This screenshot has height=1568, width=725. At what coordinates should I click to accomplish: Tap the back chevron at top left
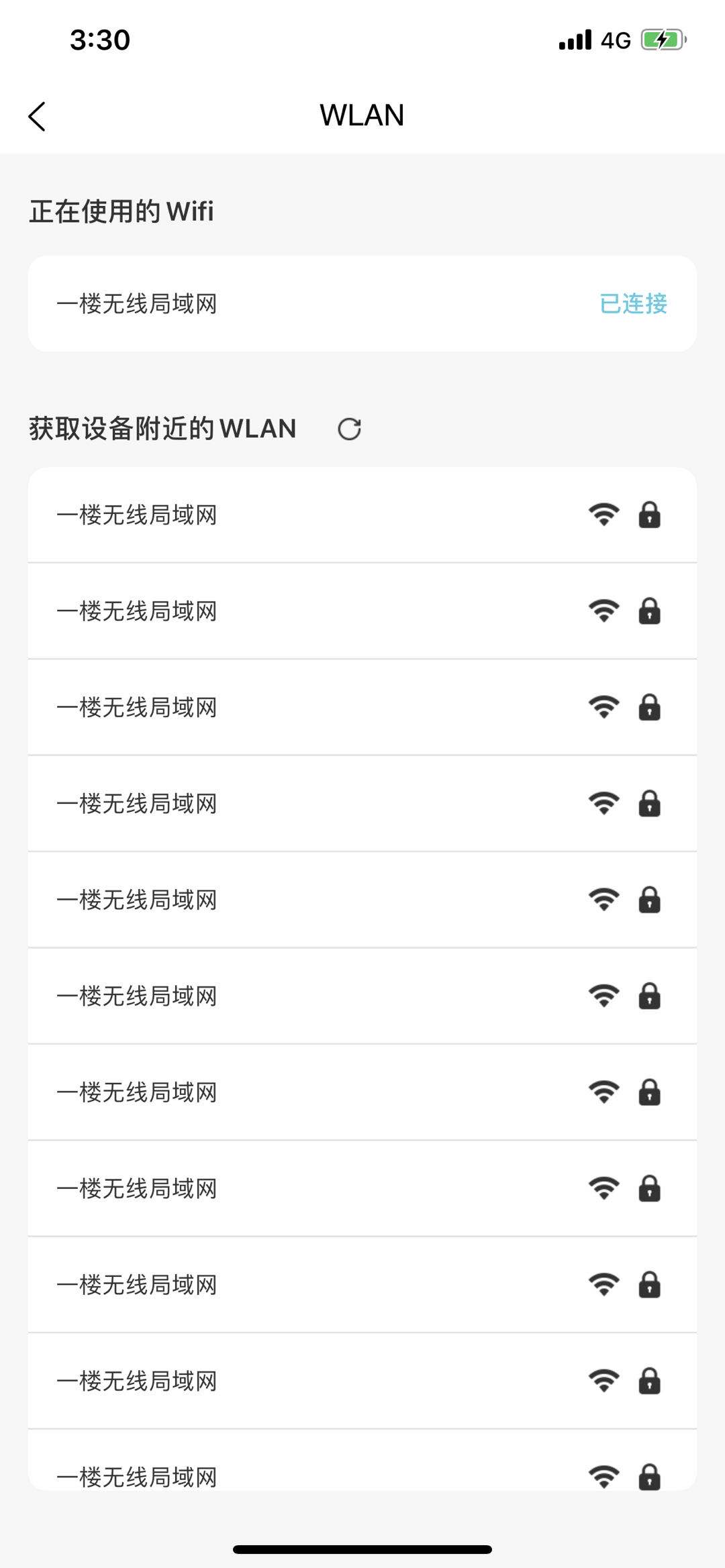pyautogui.click(x=37, y=115)
